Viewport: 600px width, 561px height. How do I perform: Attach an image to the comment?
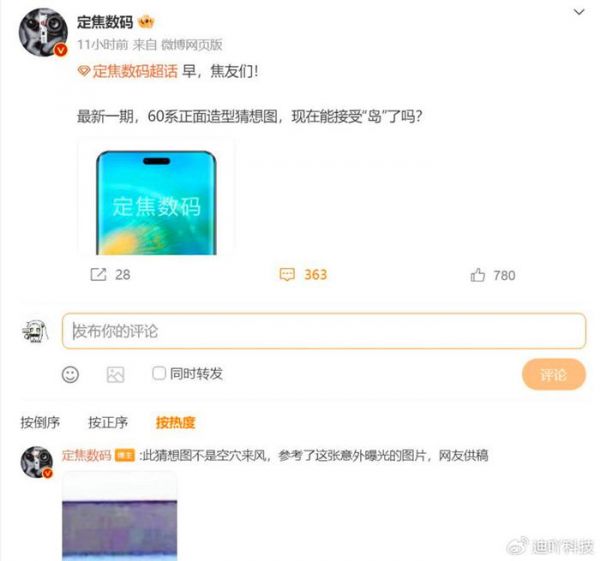click(x=115, y=374)
